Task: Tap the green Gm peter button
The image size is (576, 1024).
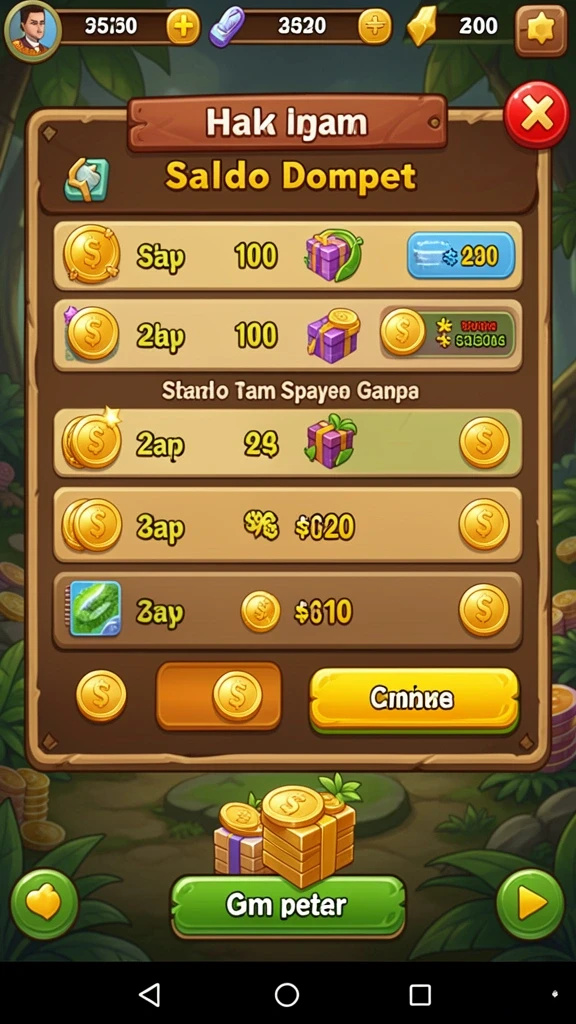Action: pos(287,906)
